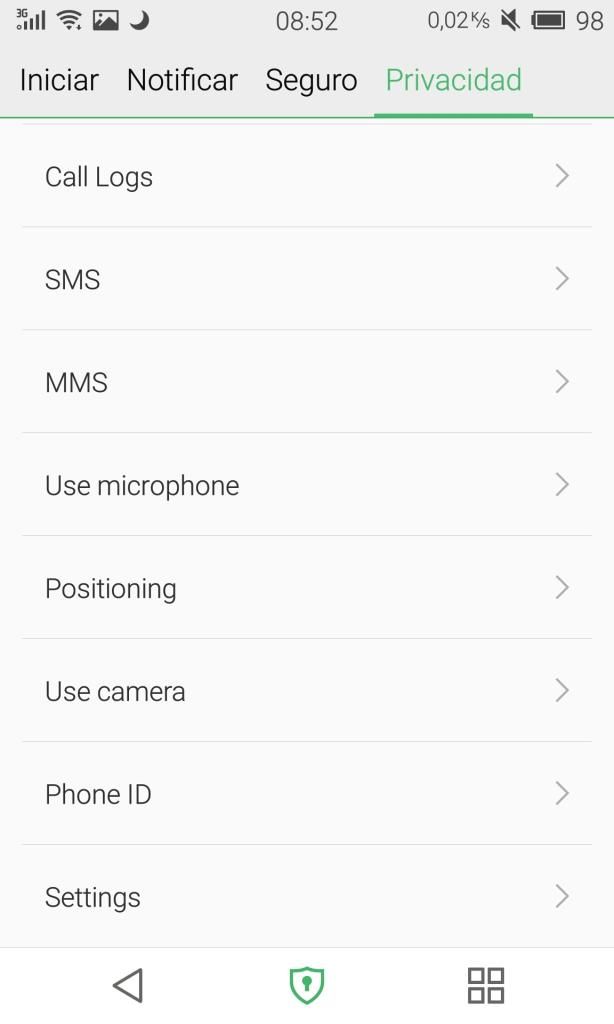Screen dimensions: 614x1024
Task: Open the Settings permission row
Action: tap(306, 897)
